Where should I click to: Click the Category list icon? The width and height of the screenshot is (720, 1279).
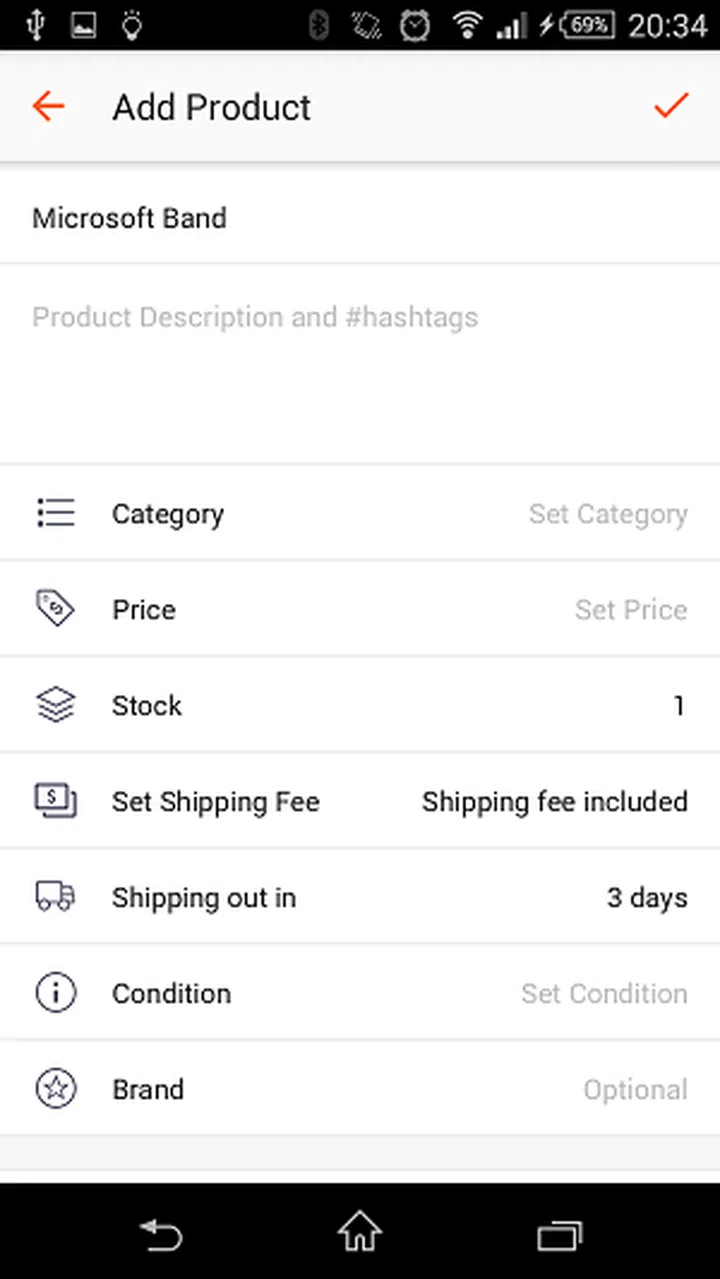tap(55, 513)
